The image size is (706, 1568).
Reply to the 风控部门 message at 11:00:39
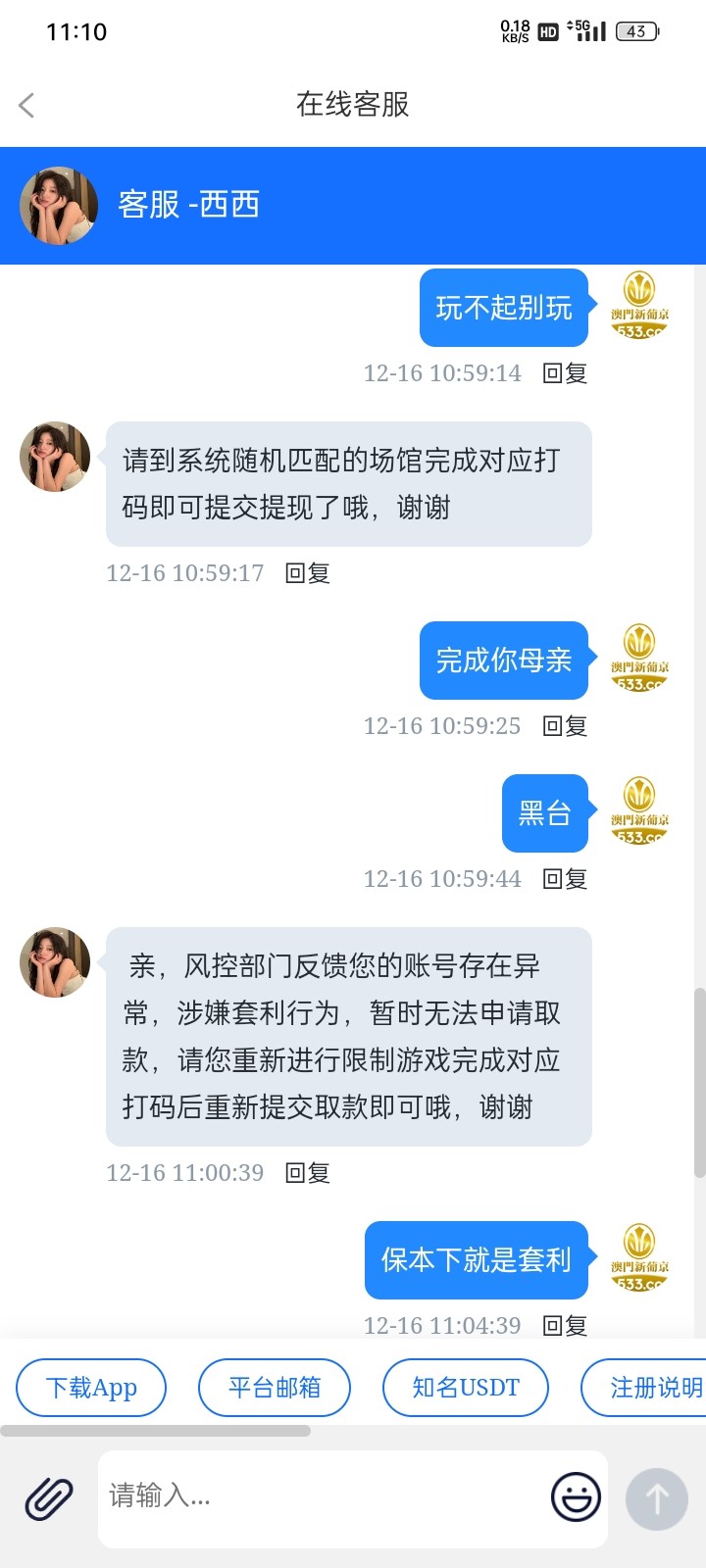307,1173
